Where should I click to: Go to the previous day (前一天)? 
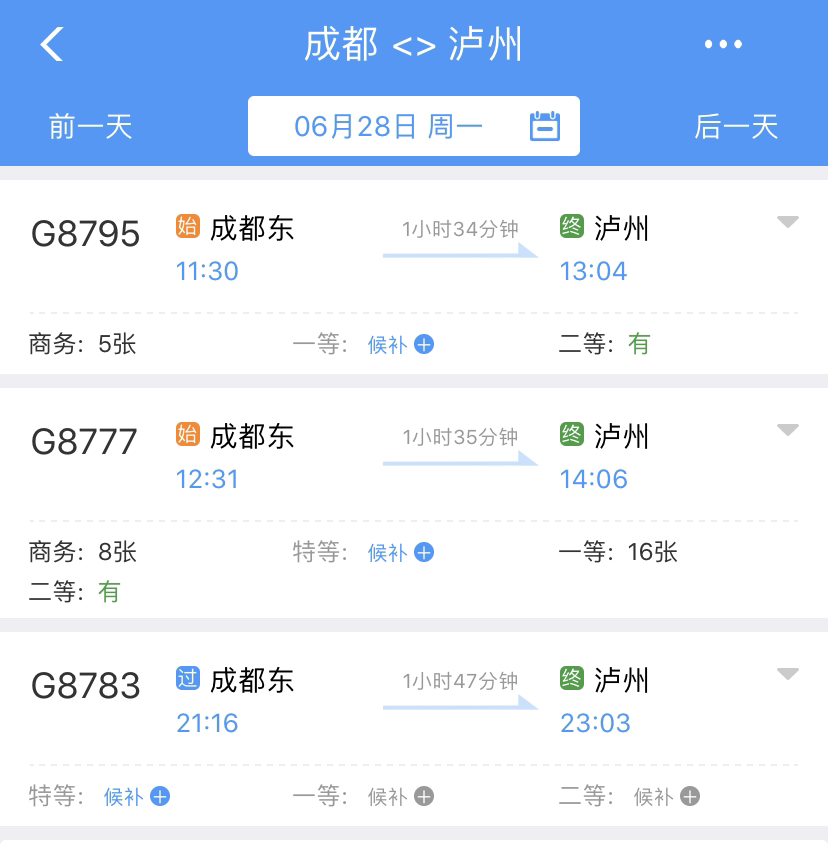tap(91, 127)
